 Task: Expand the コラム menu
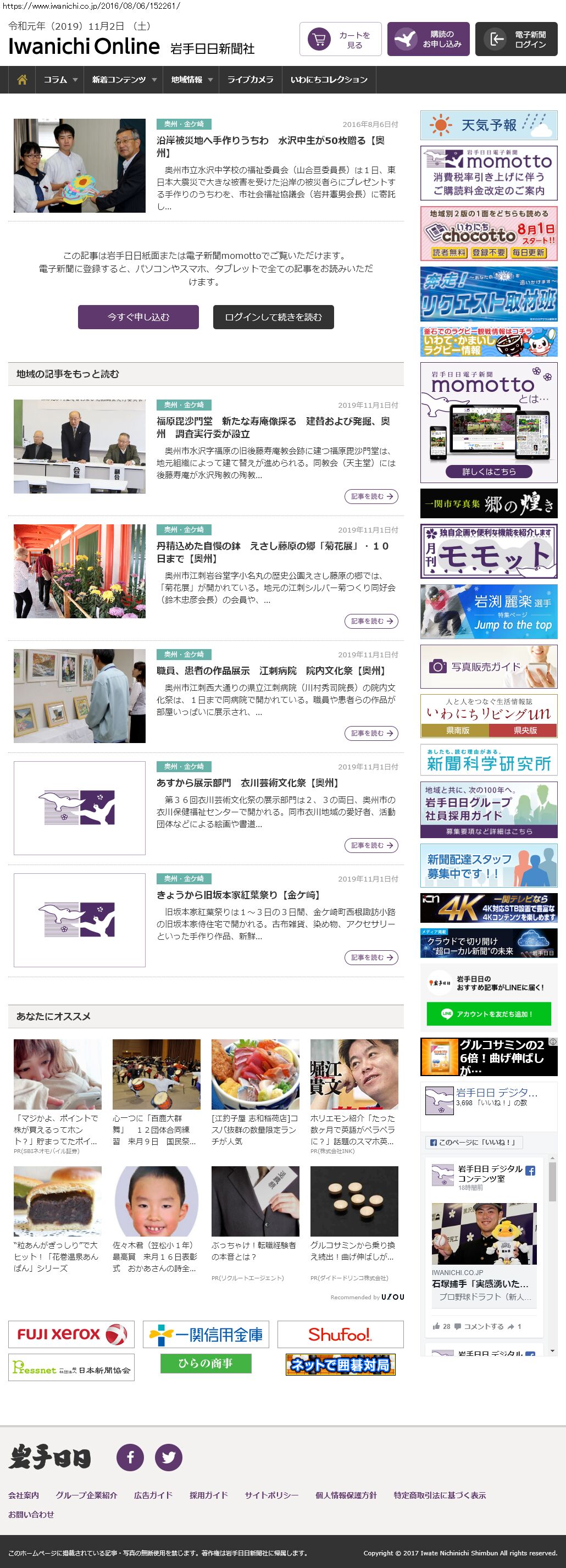(60, 80)
